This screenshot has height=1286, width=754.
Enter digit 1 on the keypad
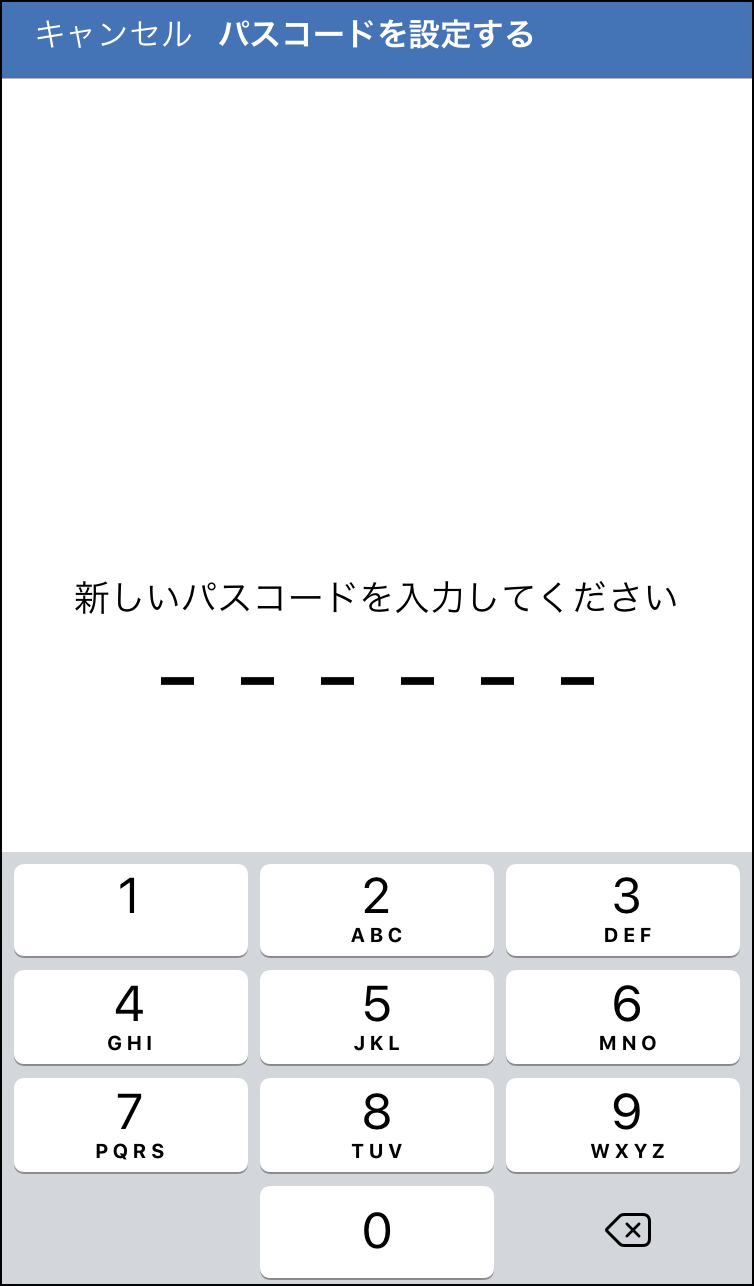pyautogui.click(x=131, y=910)
